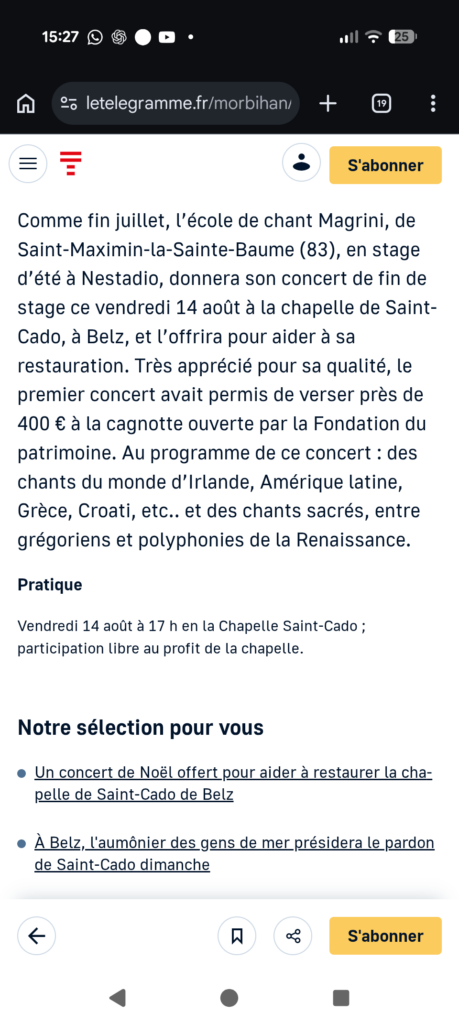Bookmark this article

pyautogui.click(x=237, y=936)
